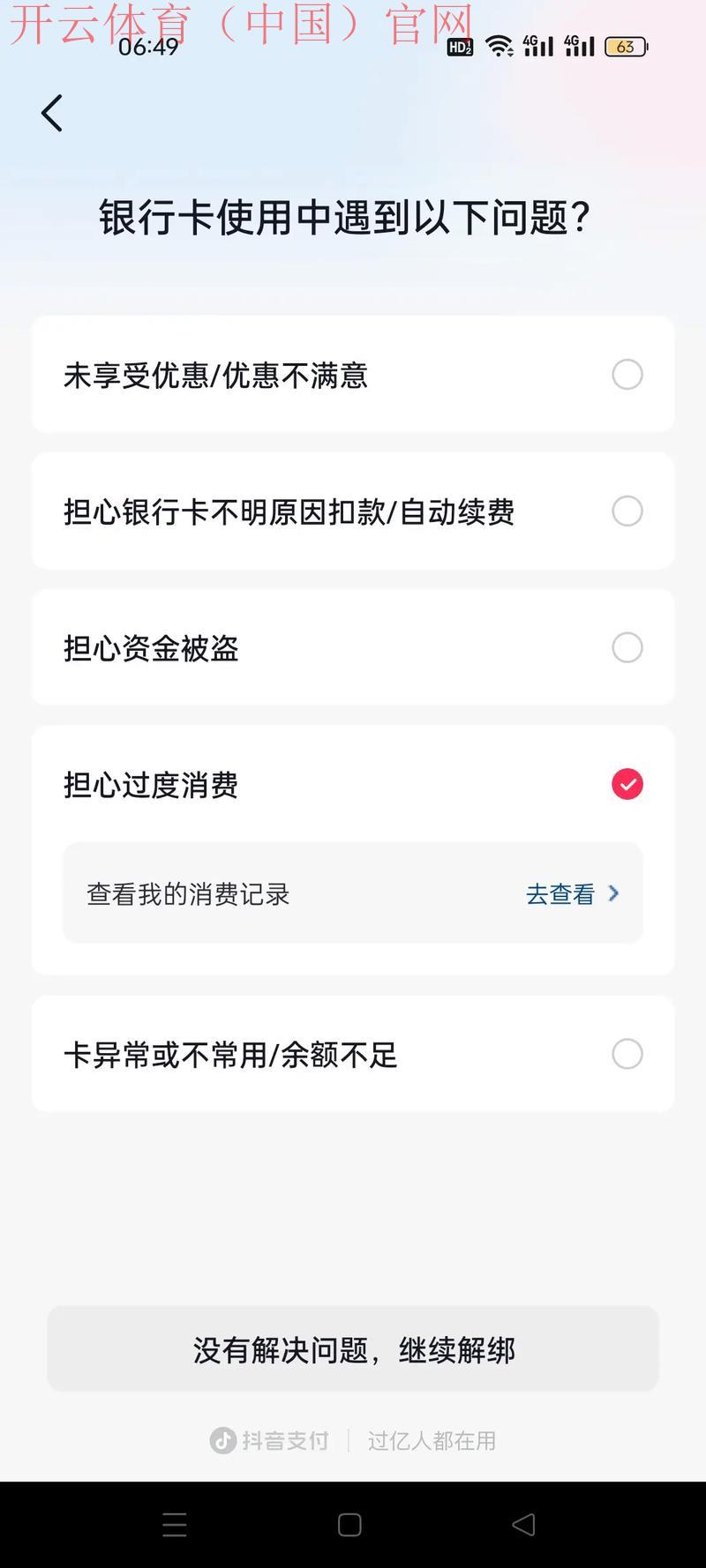Viewport: 706px width, 1568px height.
Task: Tap the battery indicator showing 63
Action: pos(625,44)
